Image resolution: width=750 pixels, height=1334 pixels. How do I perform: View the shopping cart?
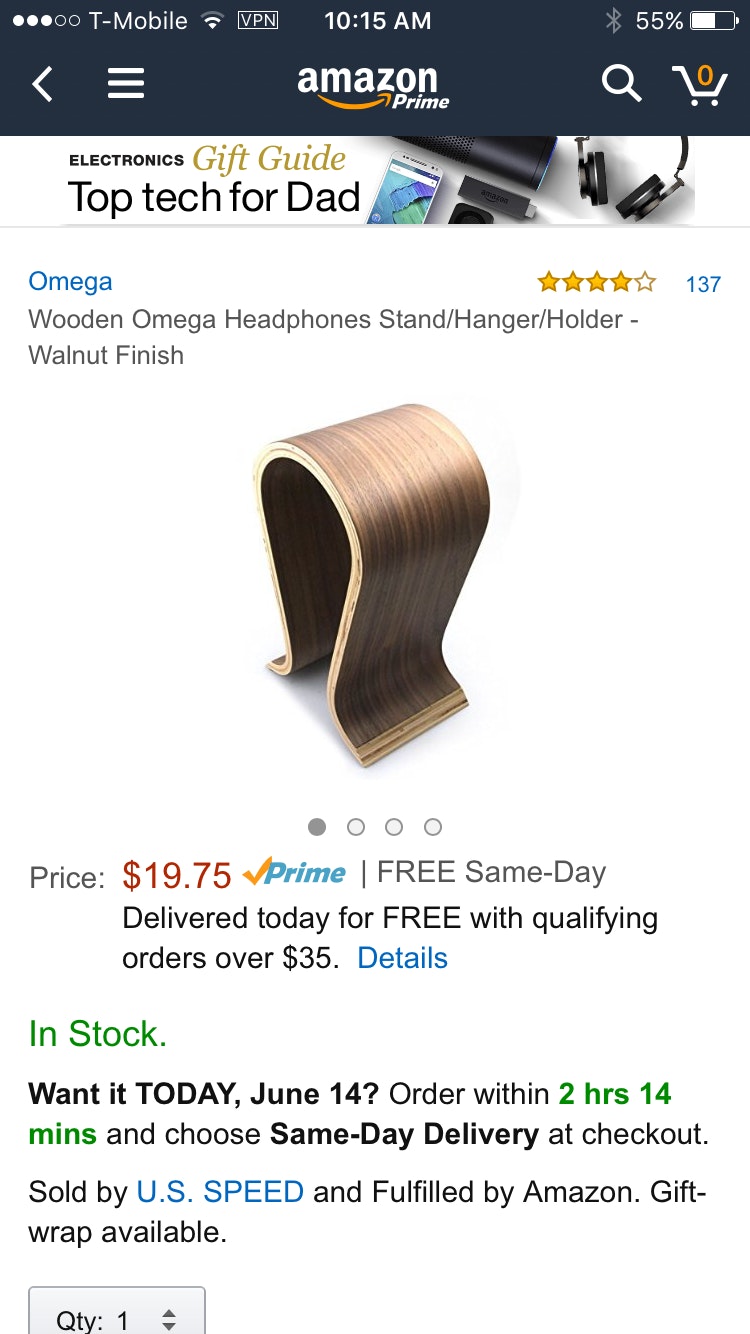coord(700,84)
